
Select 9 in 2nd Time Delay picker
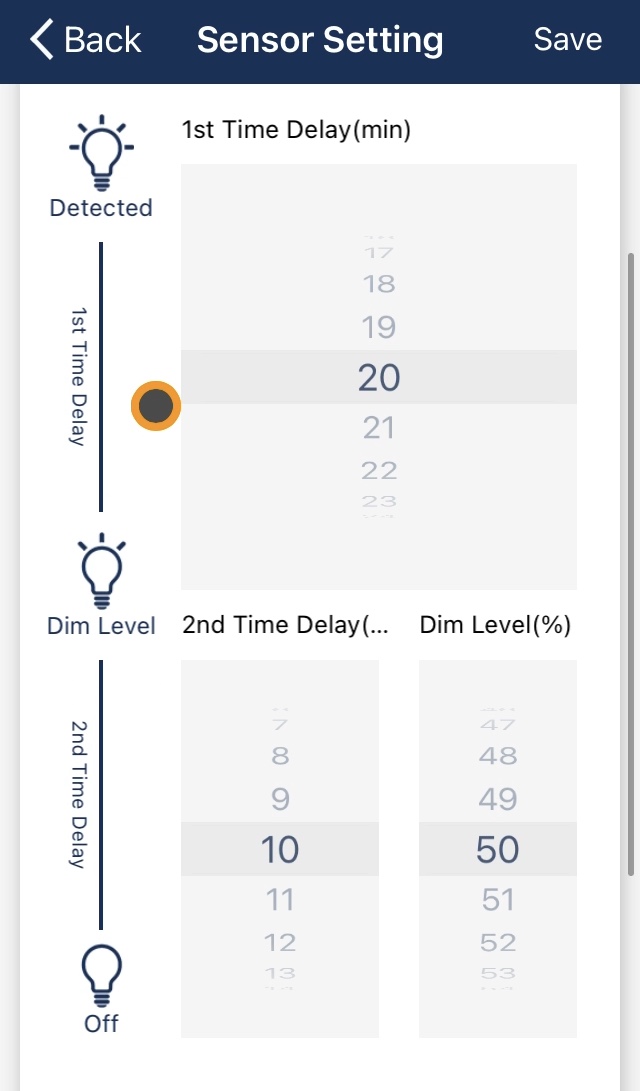[280, 799]
